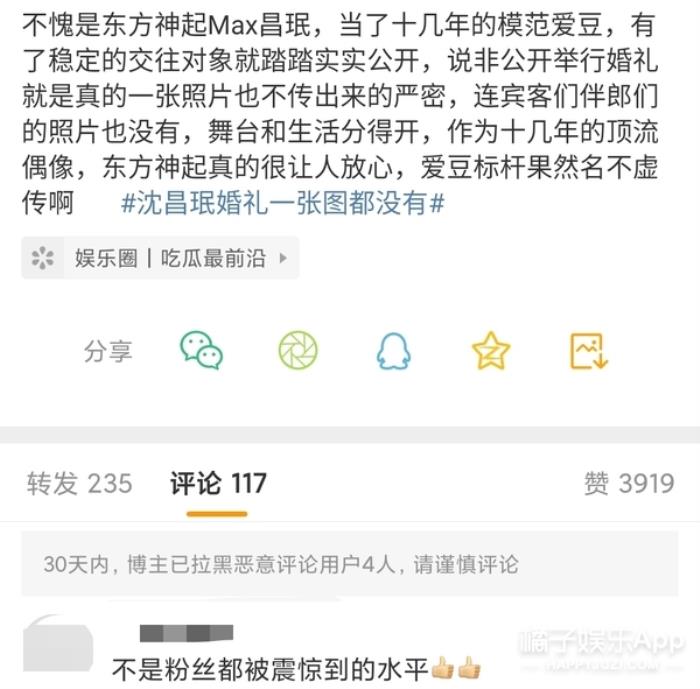
Task: Share this post to WeChat
Action: (201, 350)
